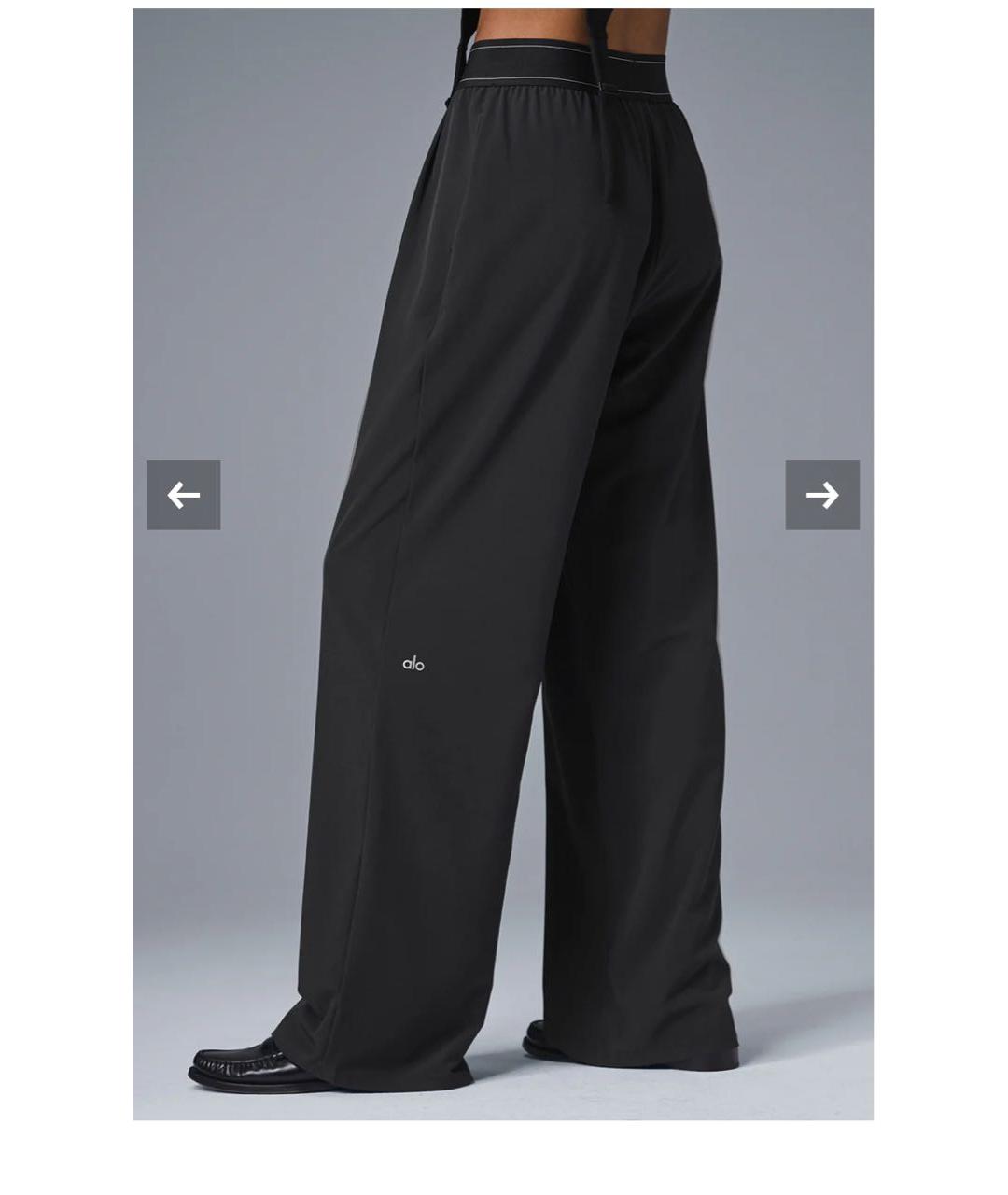
Task: Go to the next product image
Action: tap(821, 495)
